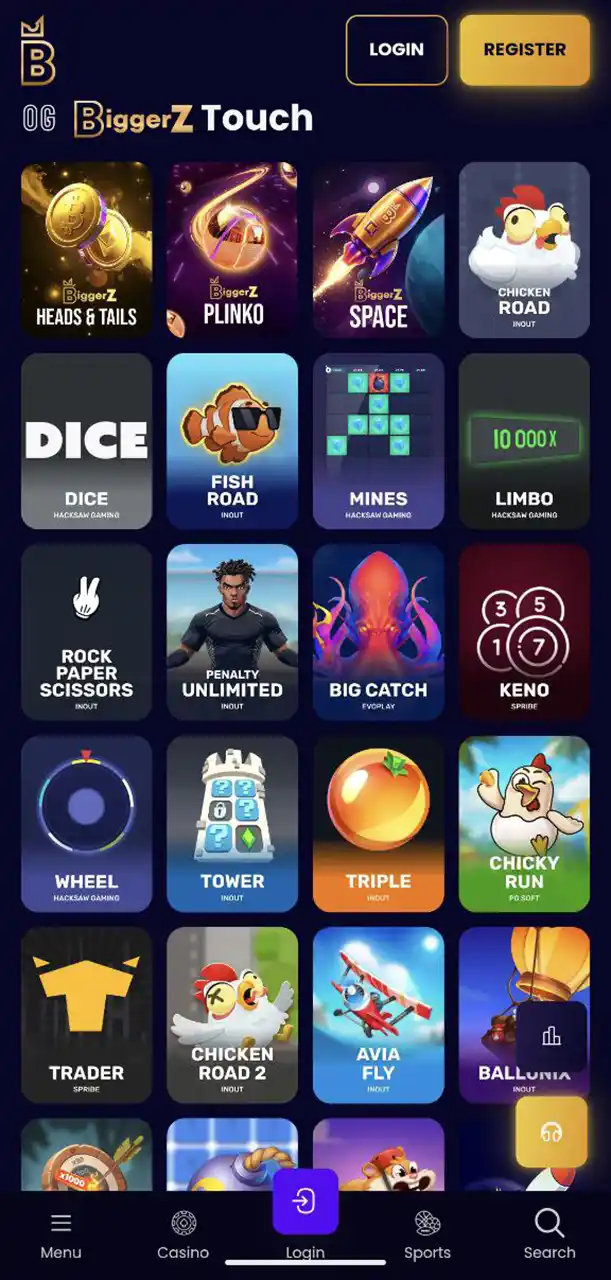Open the Plinko game tile
Image resolution: width=611 pixels, height=1280 pixels.
(232, 250)
